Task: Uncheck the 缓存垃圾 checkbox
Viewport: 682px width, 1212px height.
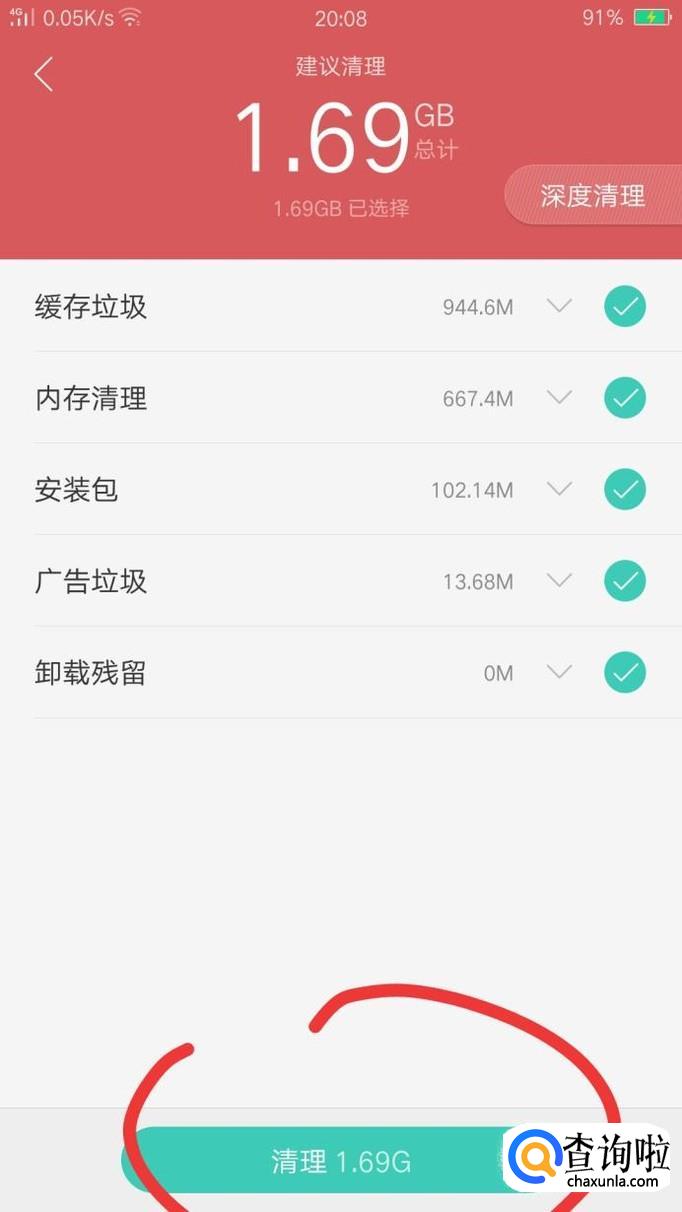Action: pyautogui.click(x=625, y=307)
